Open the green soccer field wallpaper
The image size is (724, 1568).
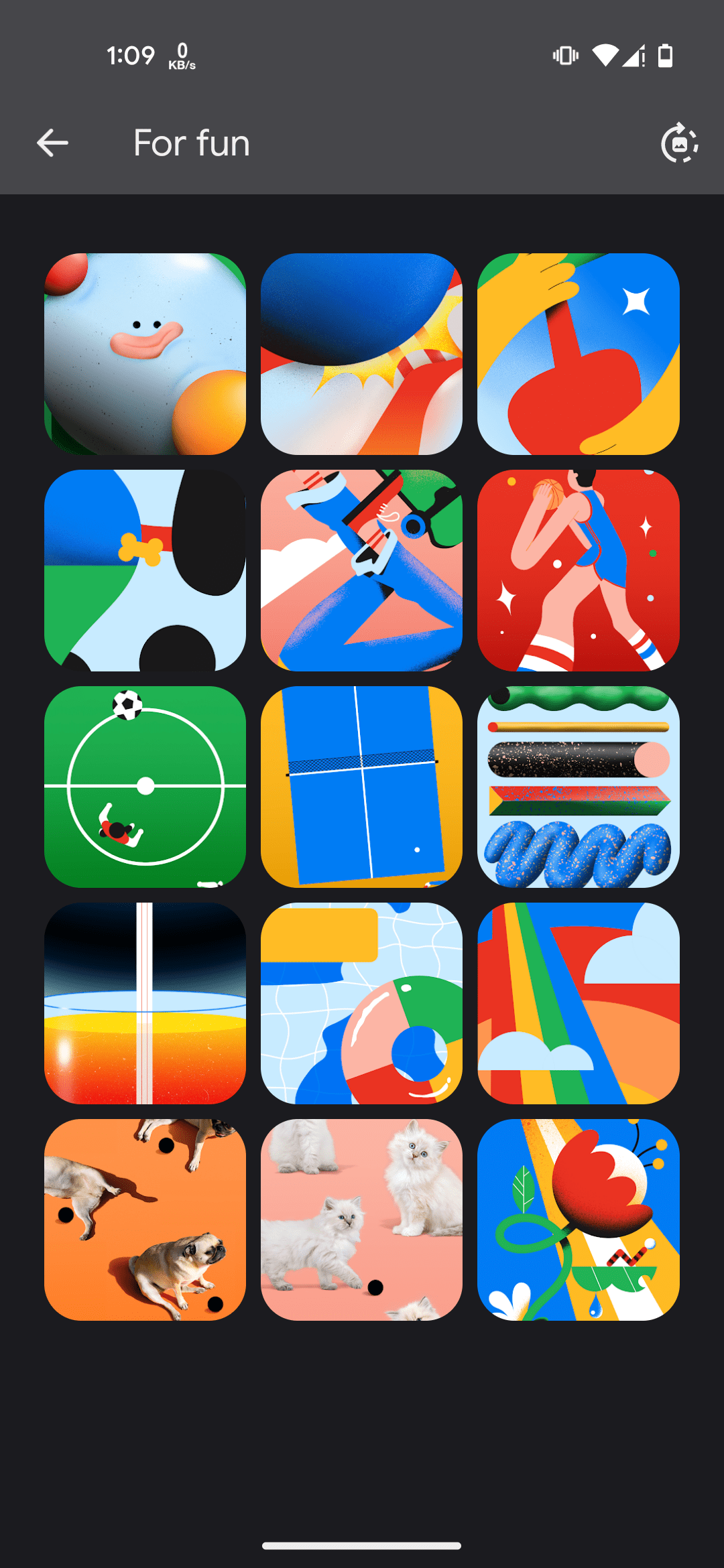pos(145,787)
